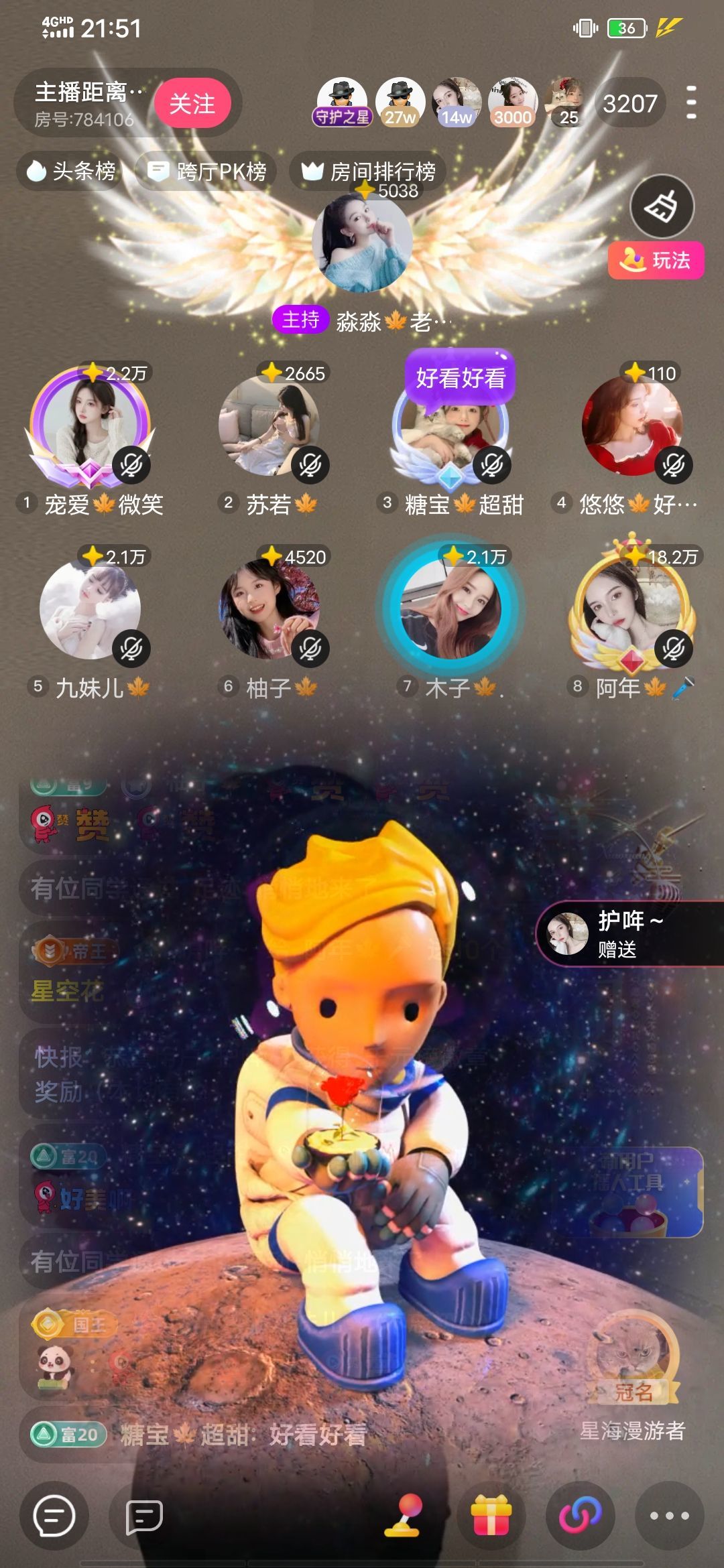Image resolution: width=724 pixels, height=1568 pixels.
Task: Open seat 5 九妹儿's avatar
Action: click(x=90, y=610)
